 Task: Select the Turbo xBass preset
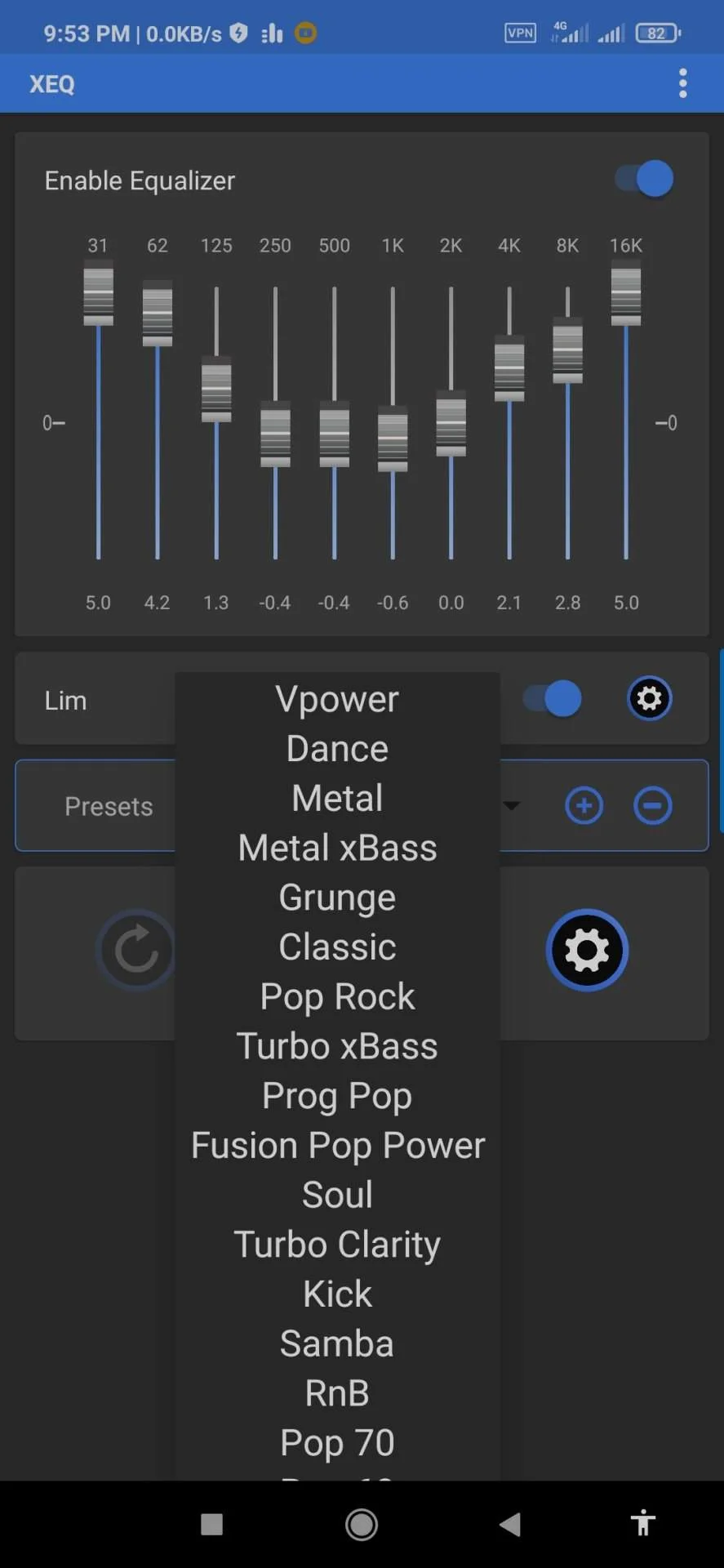click(x=337, y=1046)
